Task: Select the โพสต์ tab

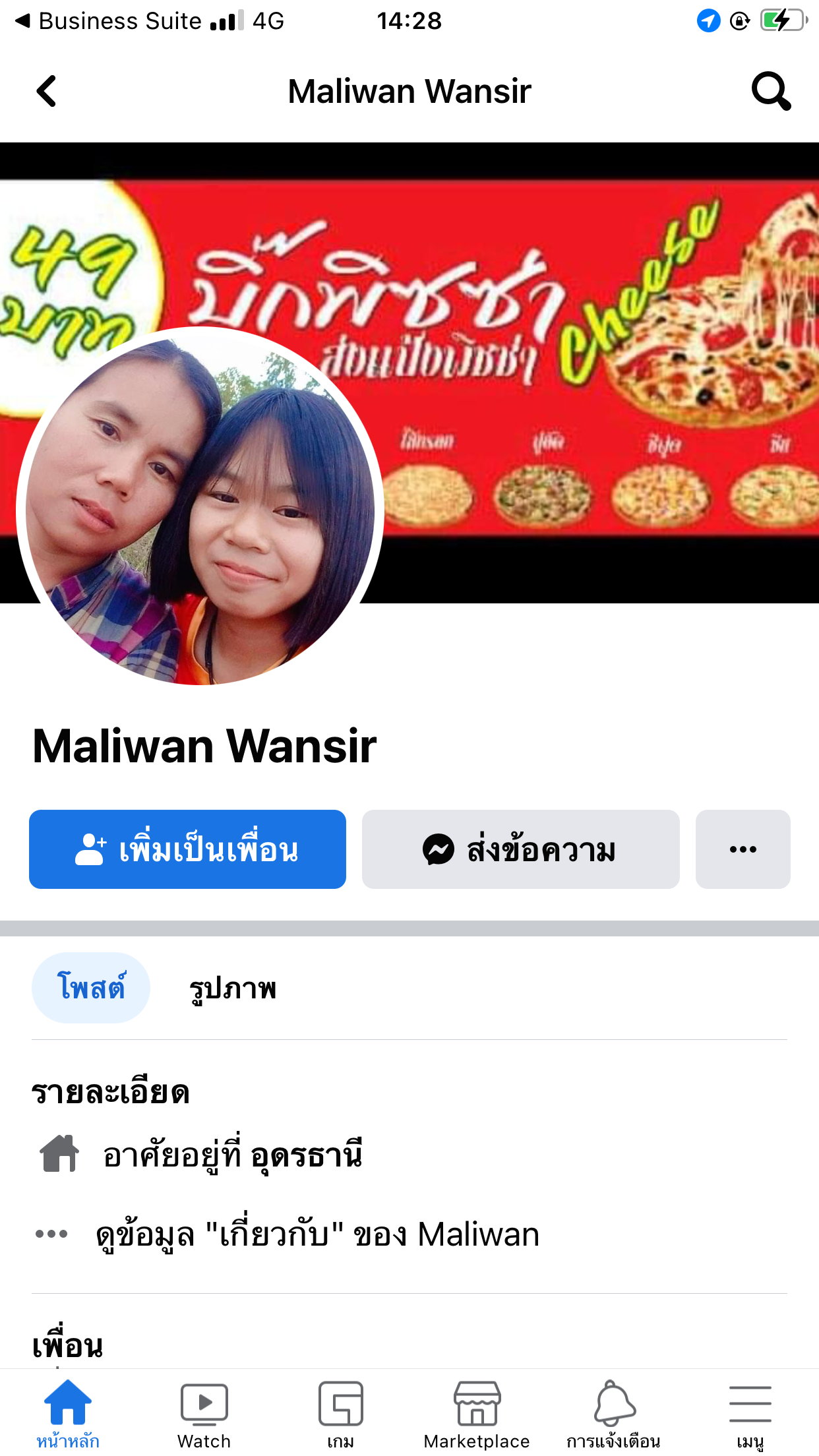Action: click(91, 988)
